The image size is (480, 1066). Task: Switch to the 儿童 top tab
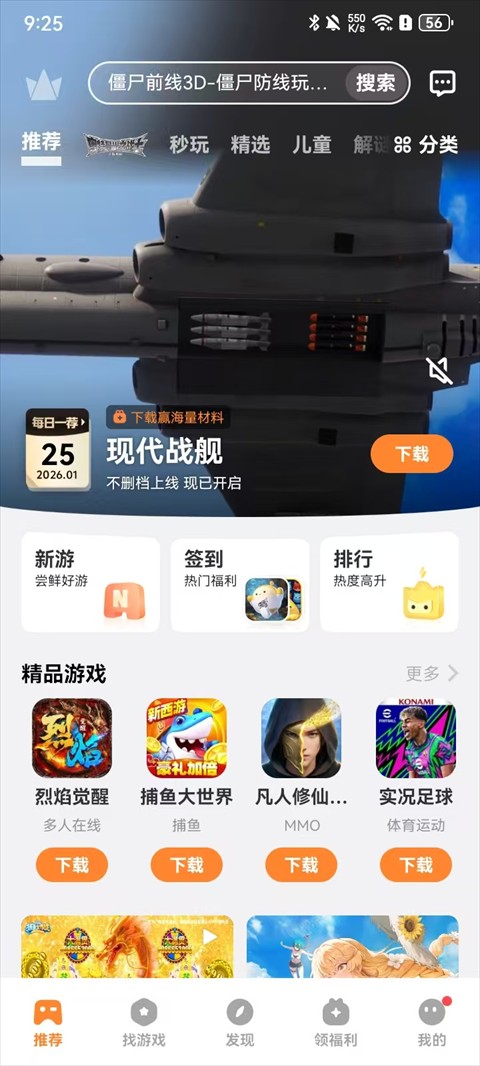312,145
